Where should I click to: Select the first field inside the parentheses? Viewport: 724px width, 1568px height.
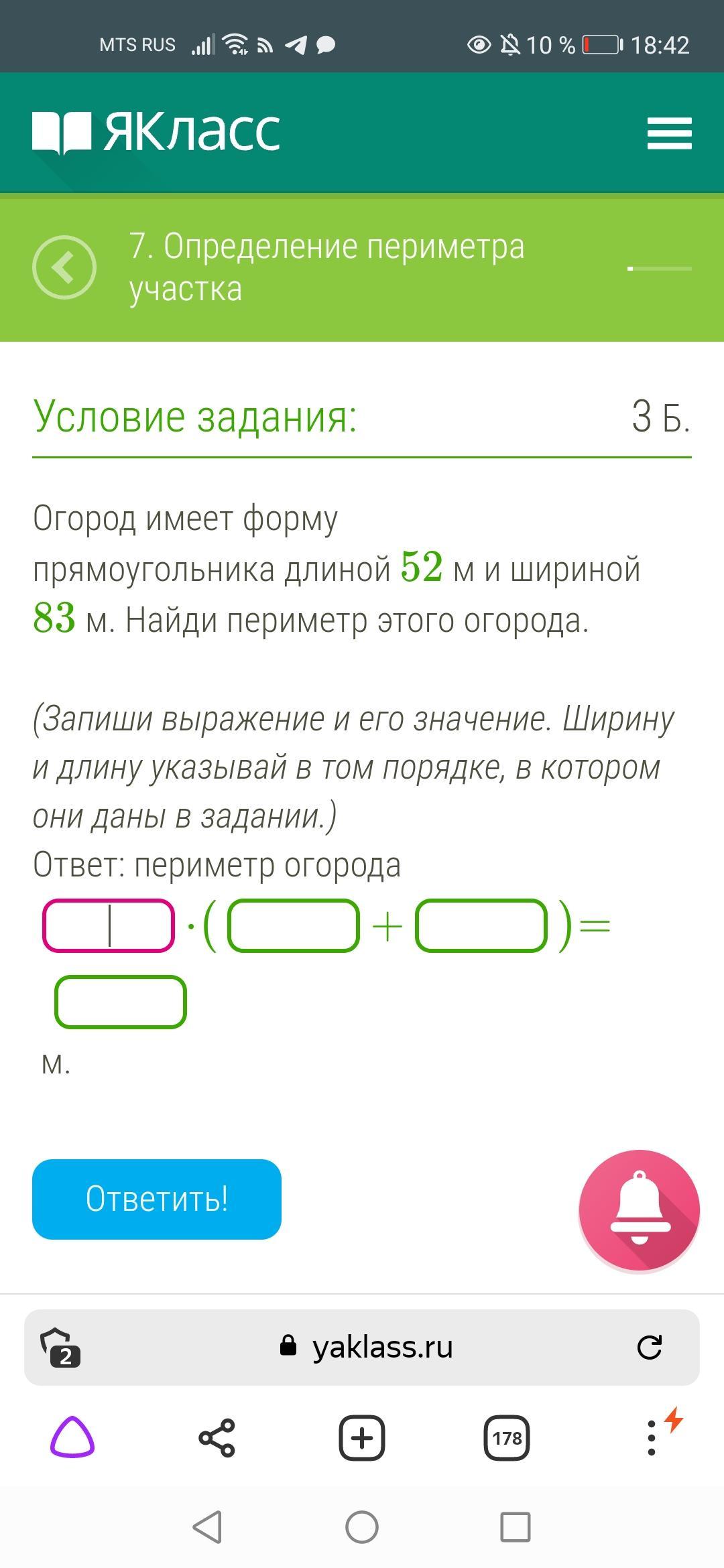tap(294, 925)
